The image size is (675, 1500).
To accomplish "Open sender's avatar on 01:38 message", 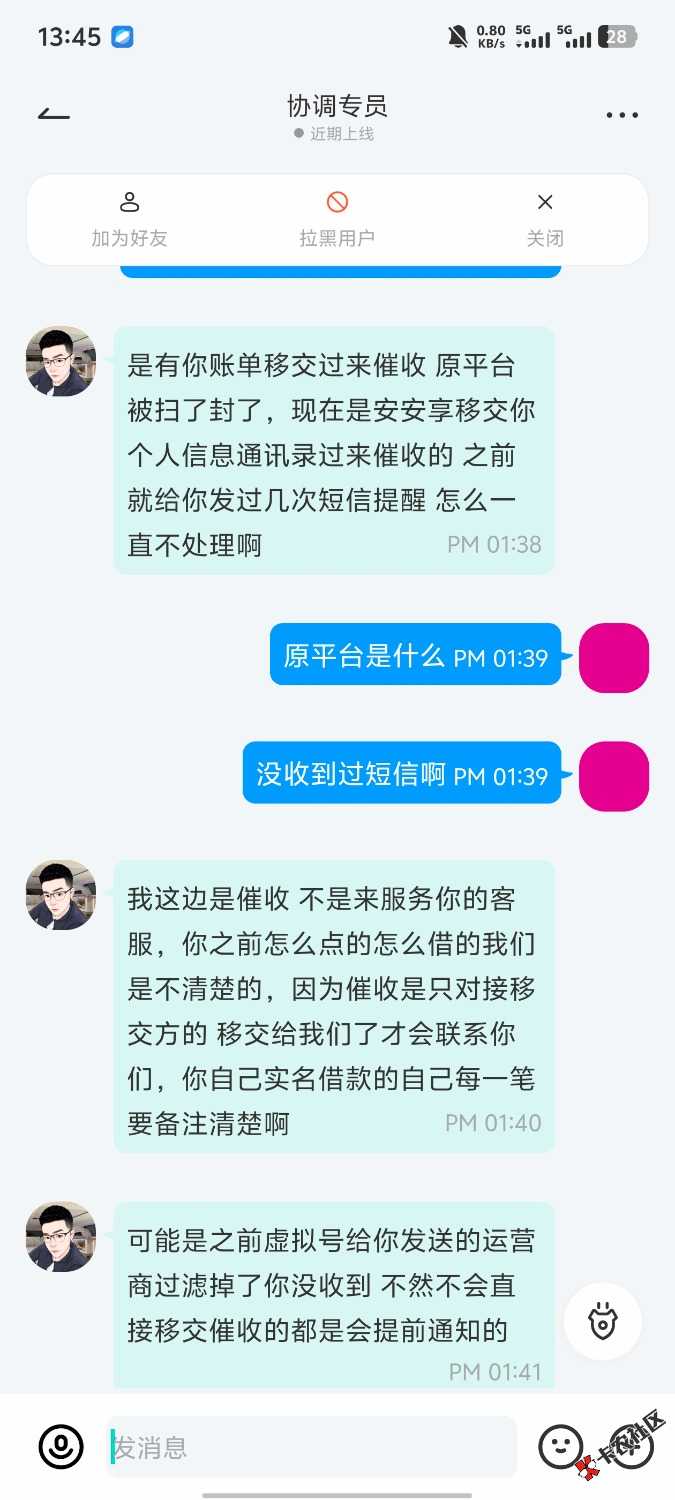I will pos(61,361).
